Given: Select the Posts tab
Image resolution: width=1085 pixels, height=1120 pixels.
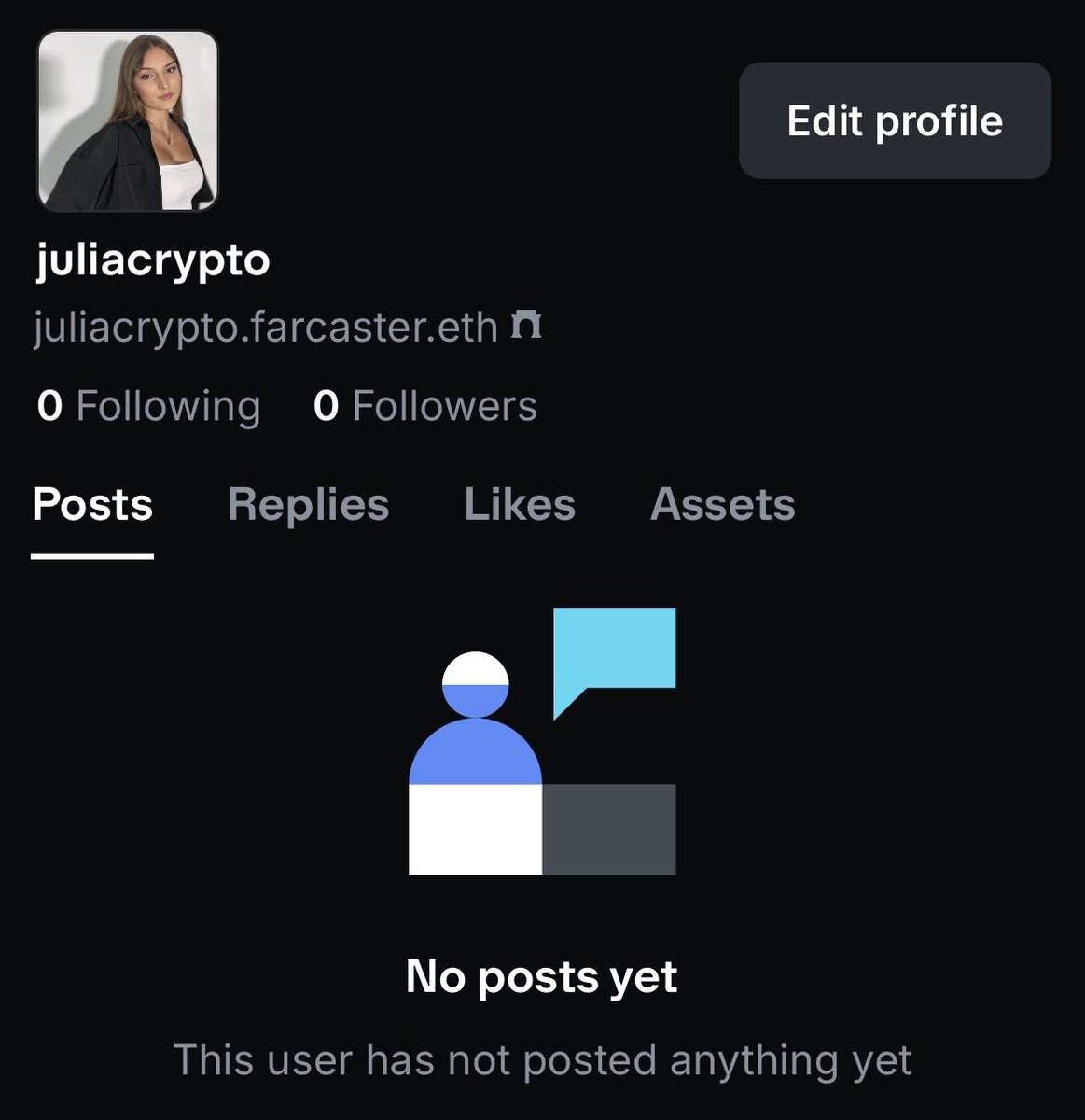Looking at the screenshot, I should [92, 505].
